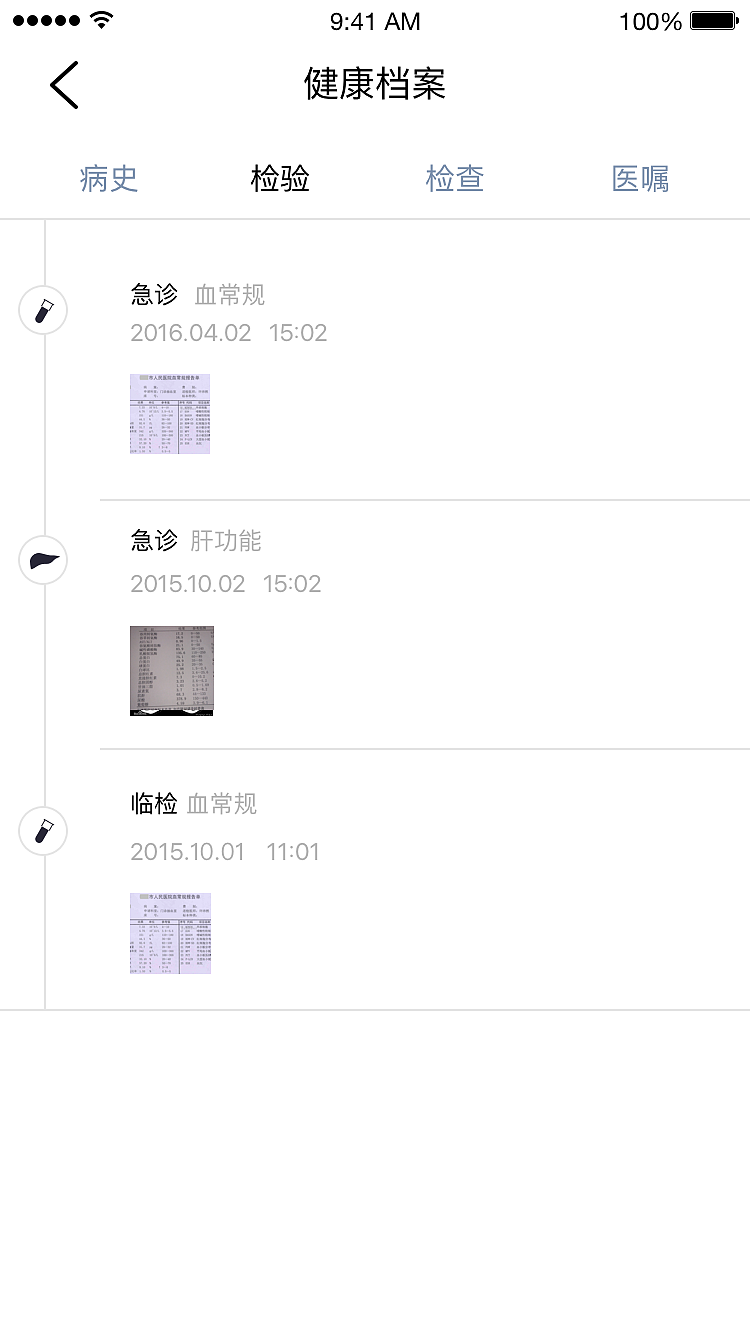Select the 医嘱 tab
Viewport: 750px width, 1334px height.
640,178
